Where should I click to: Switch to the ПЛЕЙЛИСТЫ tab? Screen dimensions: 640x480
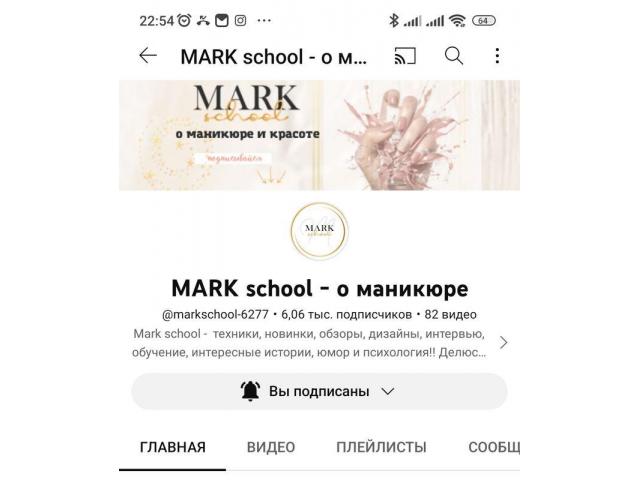pyautogui.click(x=381, y=447)
